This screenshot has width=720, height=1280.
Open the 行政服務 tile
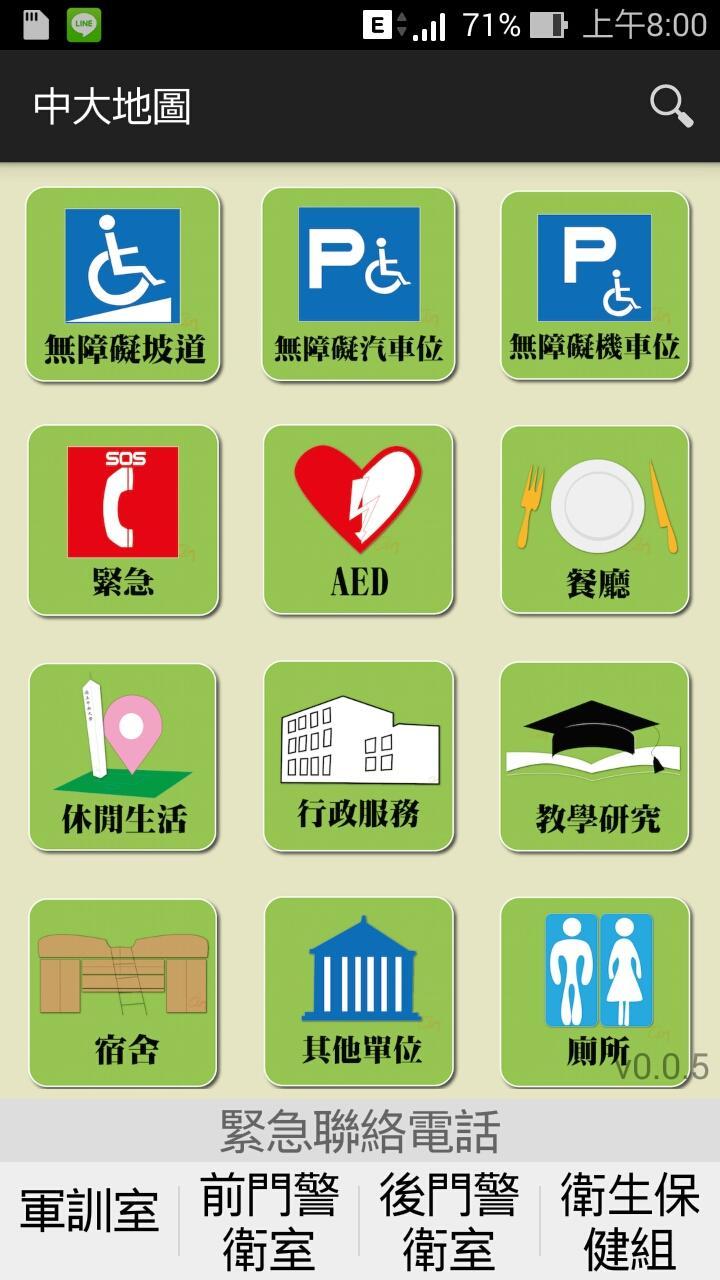(359, 757)
